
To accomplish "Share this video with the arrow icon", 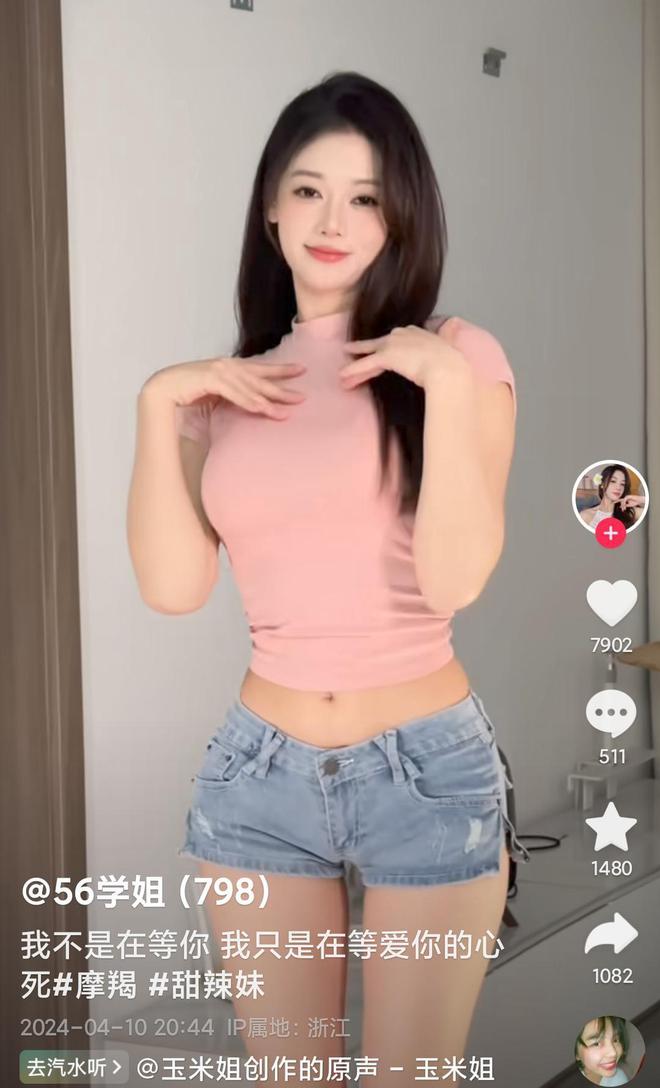I will (611, 935).
